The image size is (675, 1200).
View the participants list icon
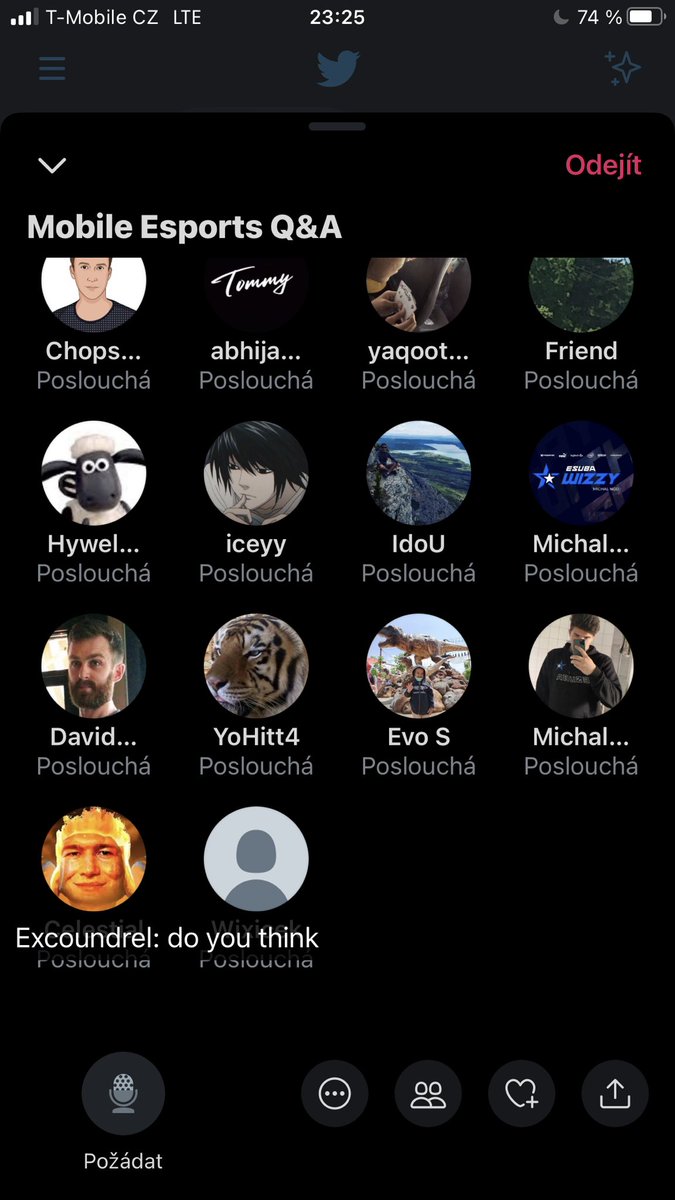tap(428, 1094)
